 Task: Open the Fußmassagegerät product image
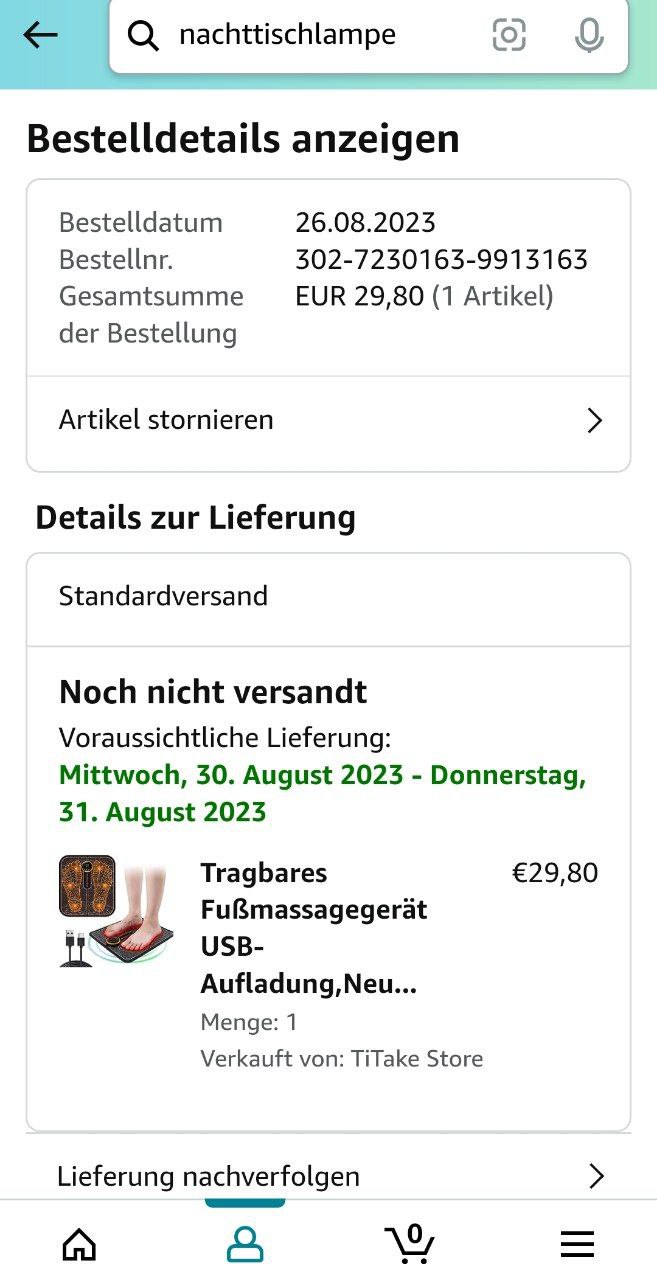(x=117, y=910)
